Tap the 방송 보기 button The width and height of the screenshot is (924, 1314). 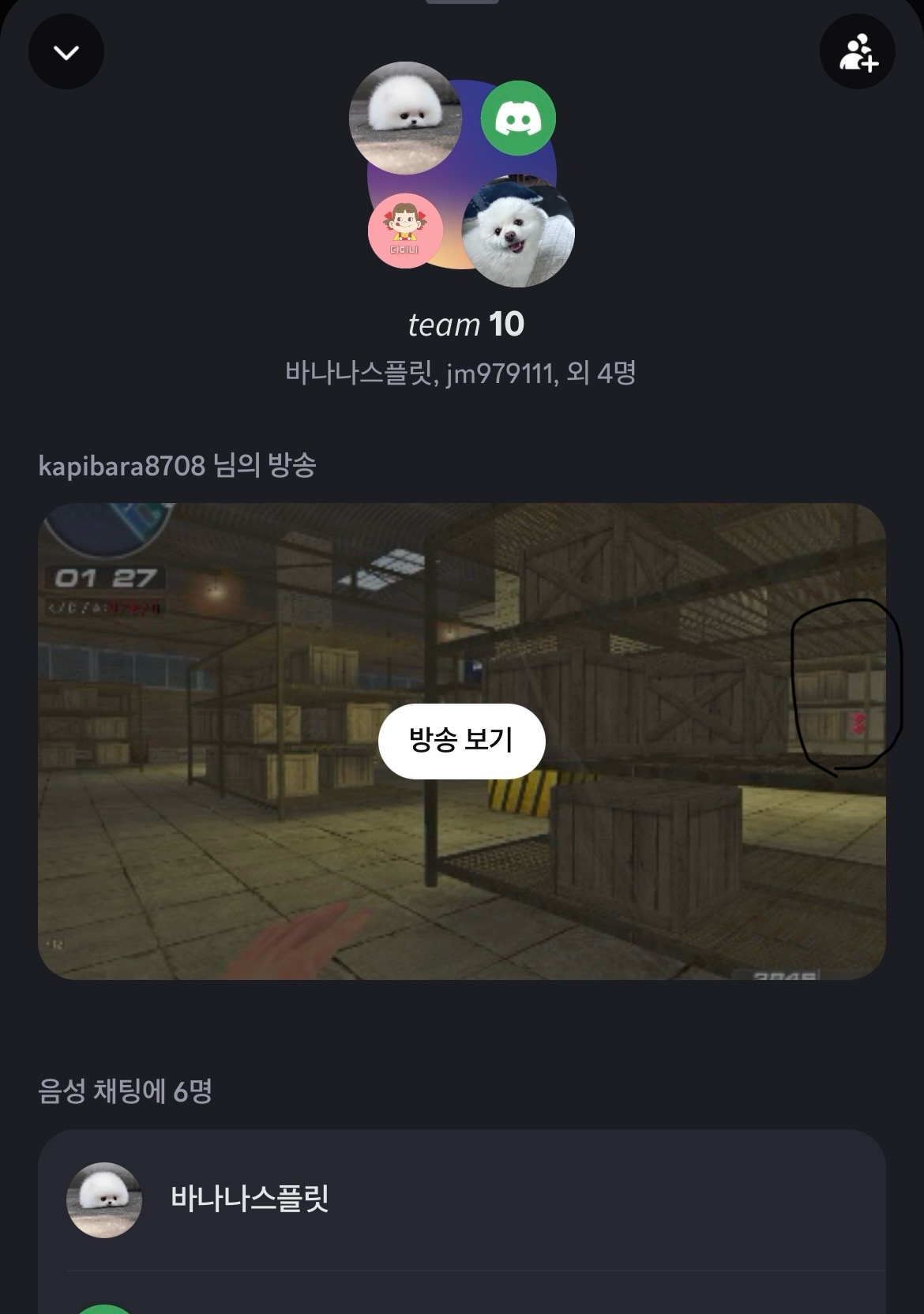pyautogui.click(x=461, y=741)
